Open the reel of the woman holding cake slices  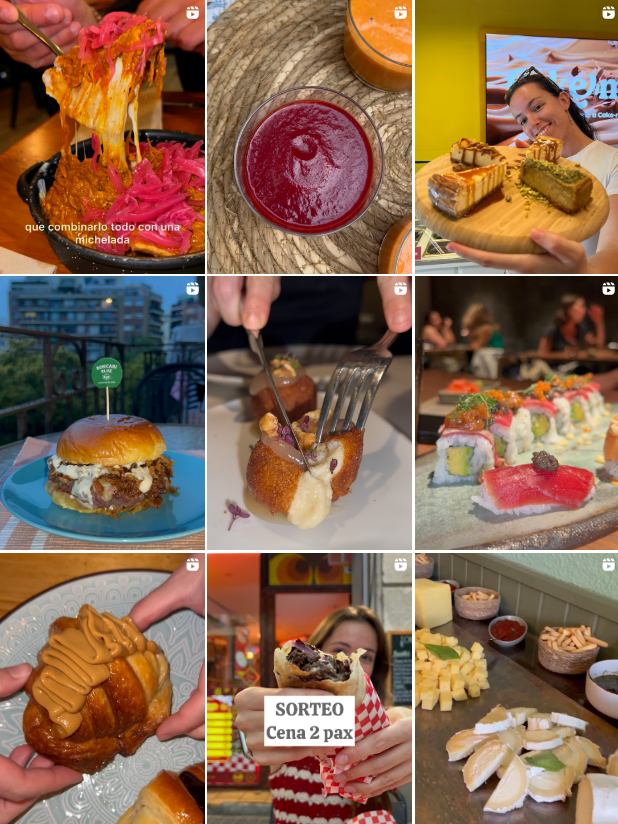click(516, 136)
